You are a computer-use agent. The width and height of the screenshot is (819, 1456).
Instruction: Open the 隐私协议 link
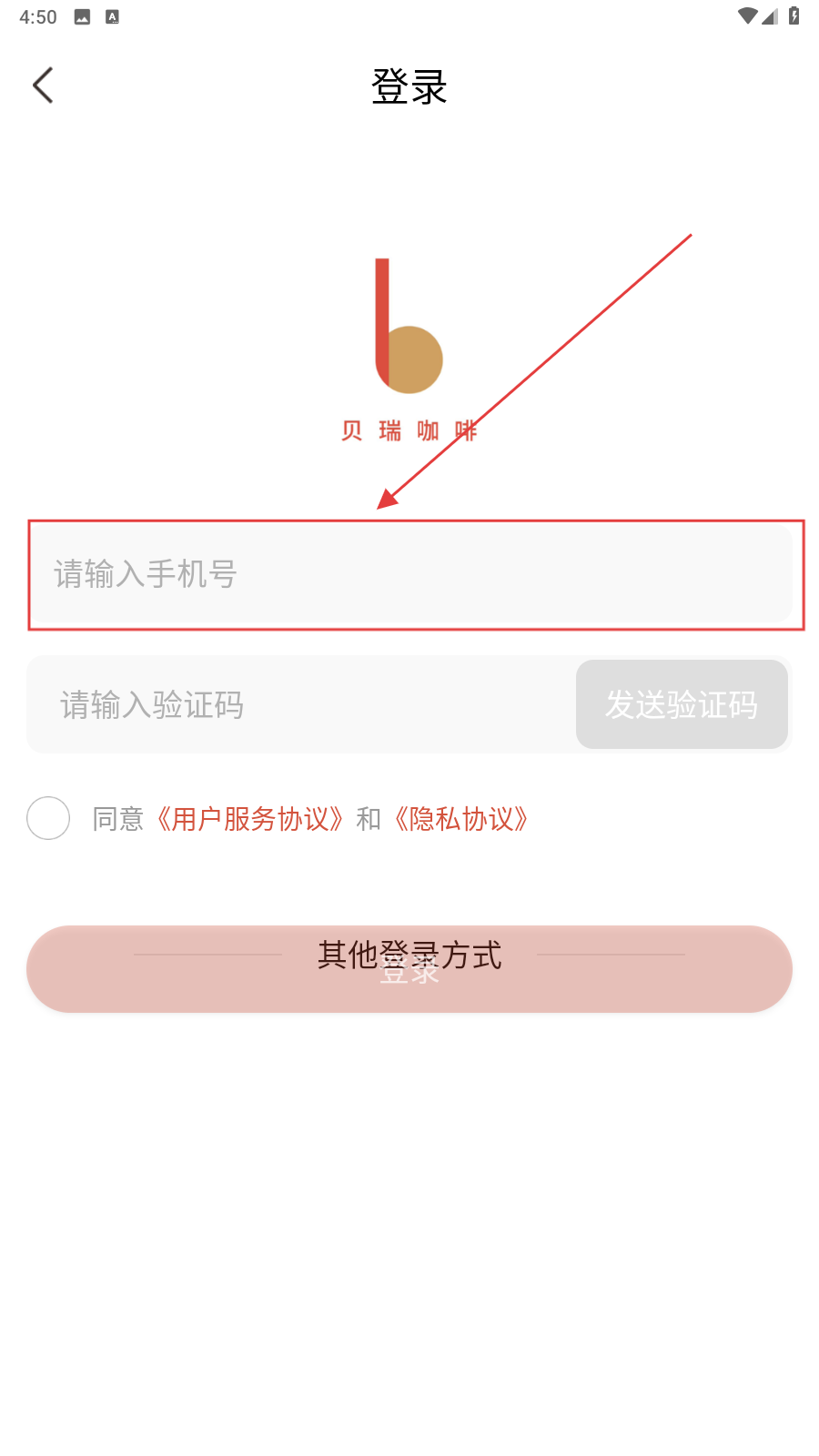pos(461,819)
